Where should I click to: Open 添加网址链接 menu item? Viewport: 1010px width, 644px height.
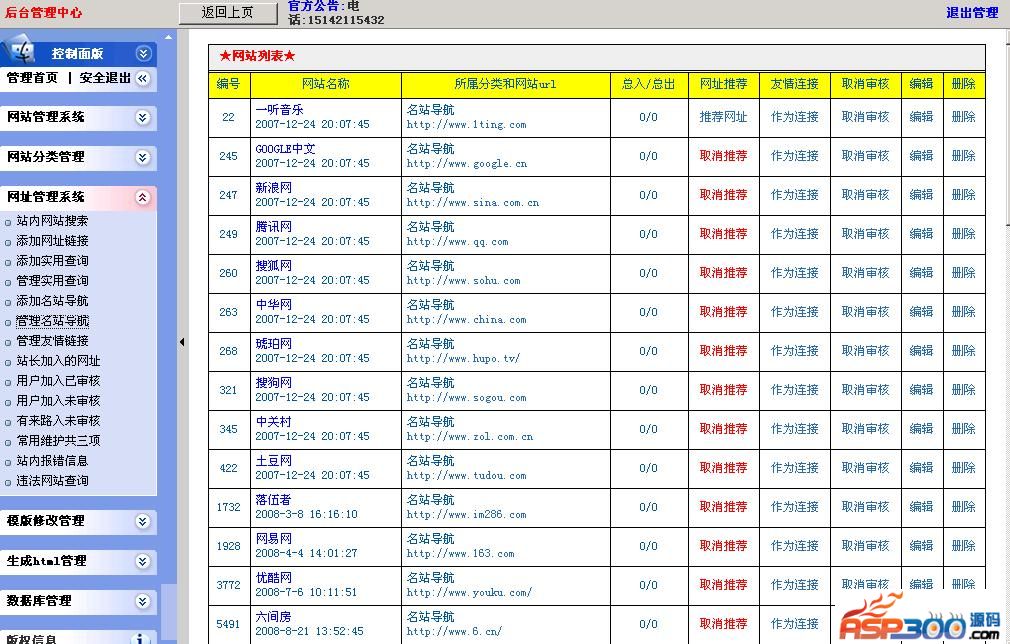[x=52, y=241]
